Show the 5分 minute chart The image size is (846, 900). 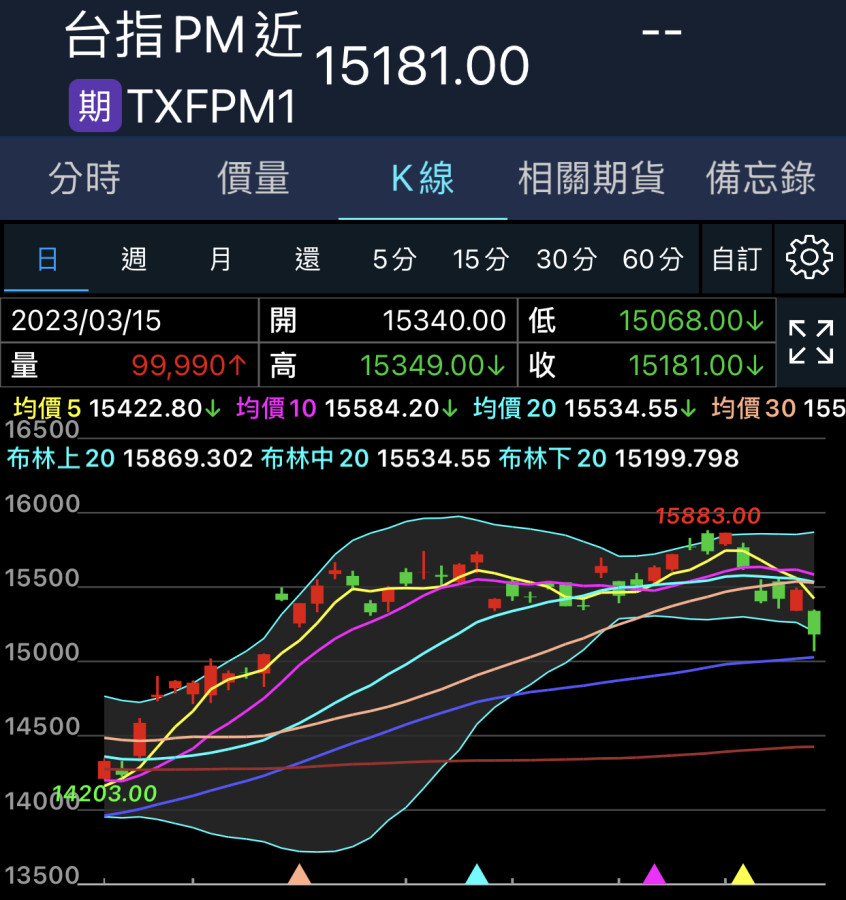pos(394,260)
